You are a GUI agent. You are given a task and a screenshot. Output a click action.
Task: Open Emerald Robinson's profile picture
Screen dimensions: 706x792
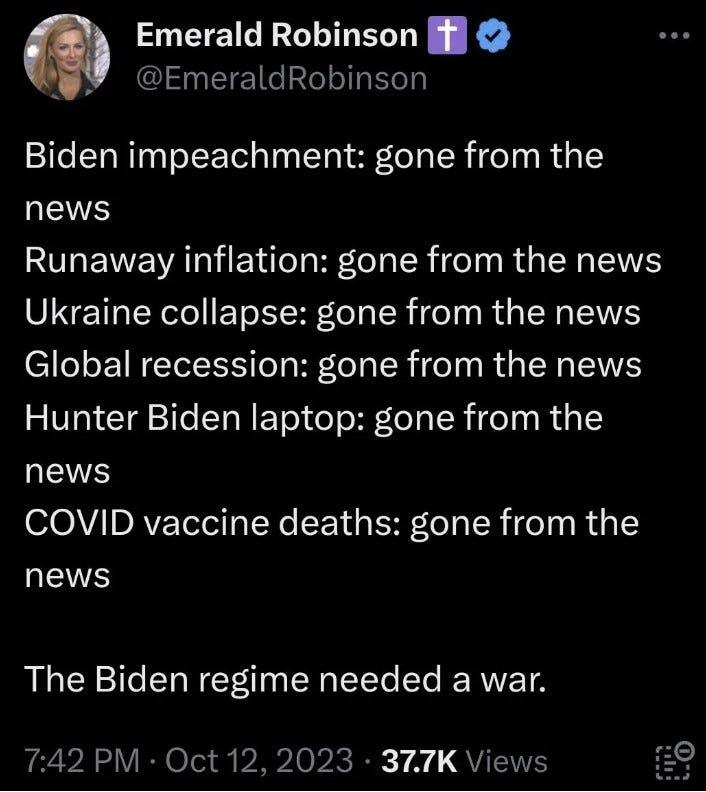click(66, 57)
